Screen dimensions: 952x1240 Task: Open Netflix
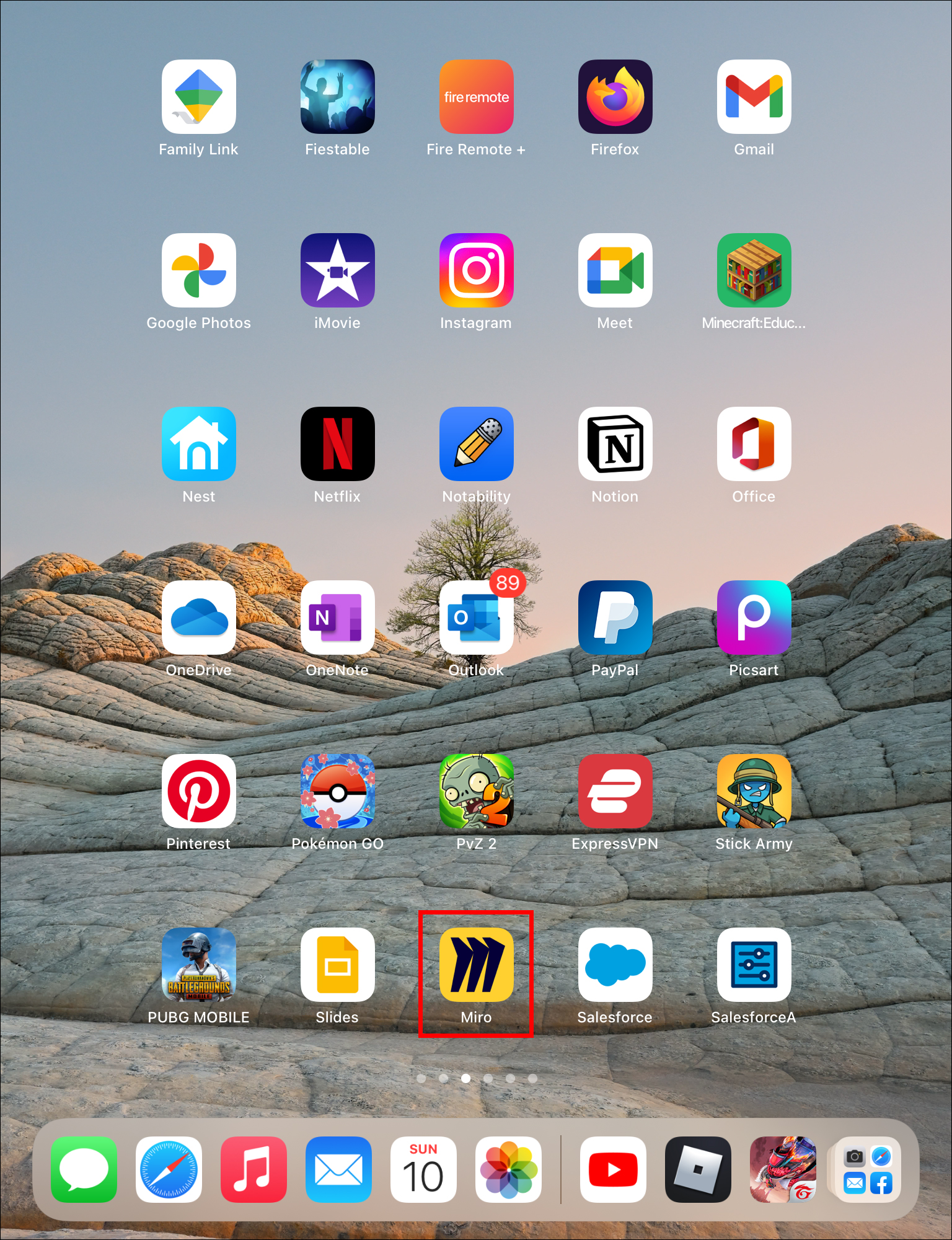tap(337, 444)
